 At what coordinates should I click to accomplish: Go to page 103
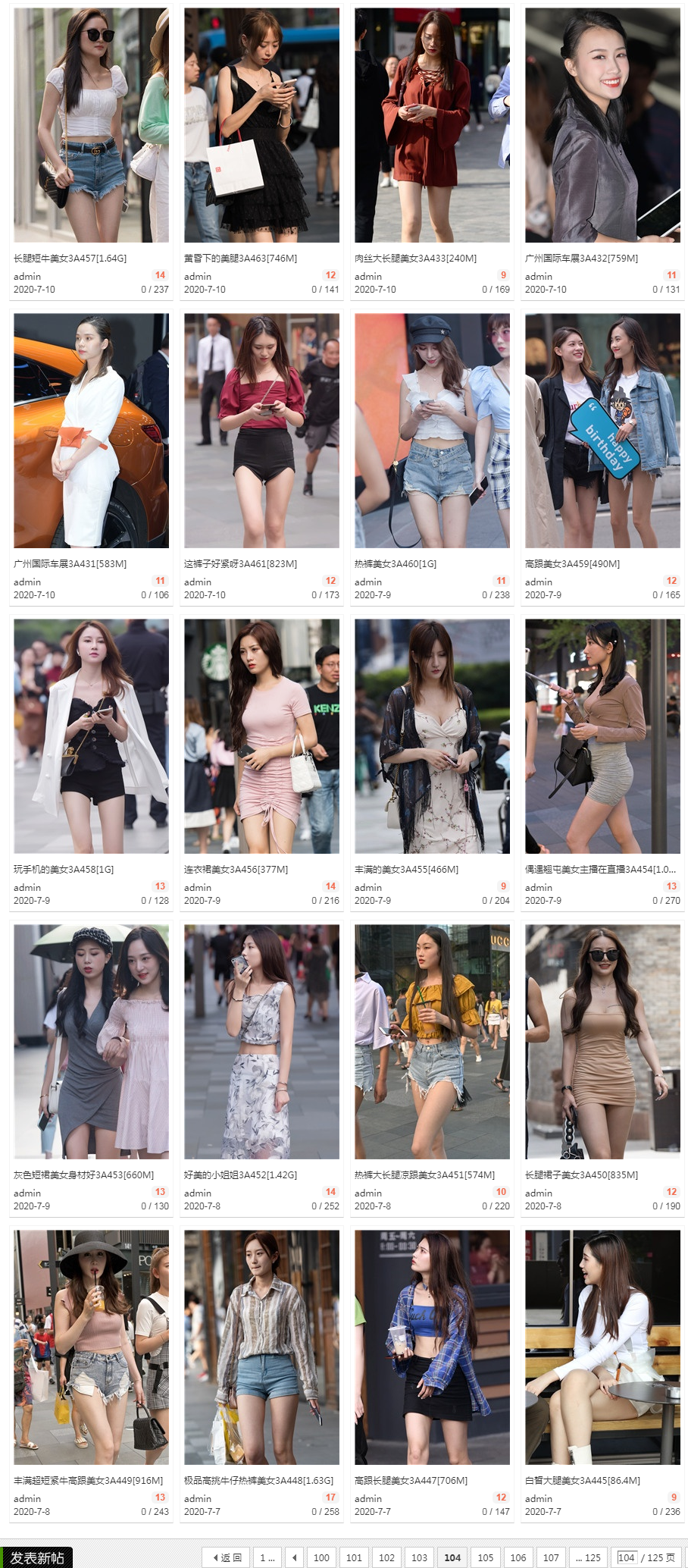point(420,1557)
